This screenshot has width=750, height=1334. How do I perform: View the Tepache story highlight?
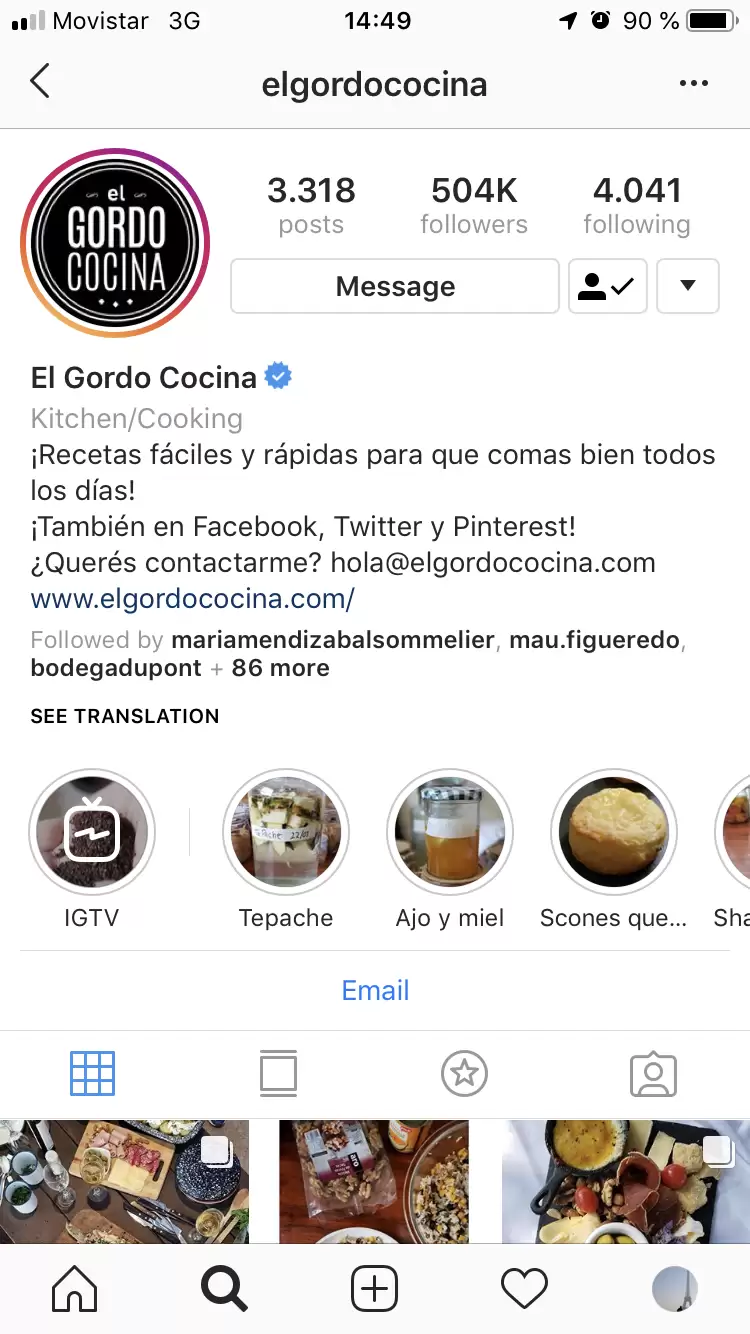286,832
